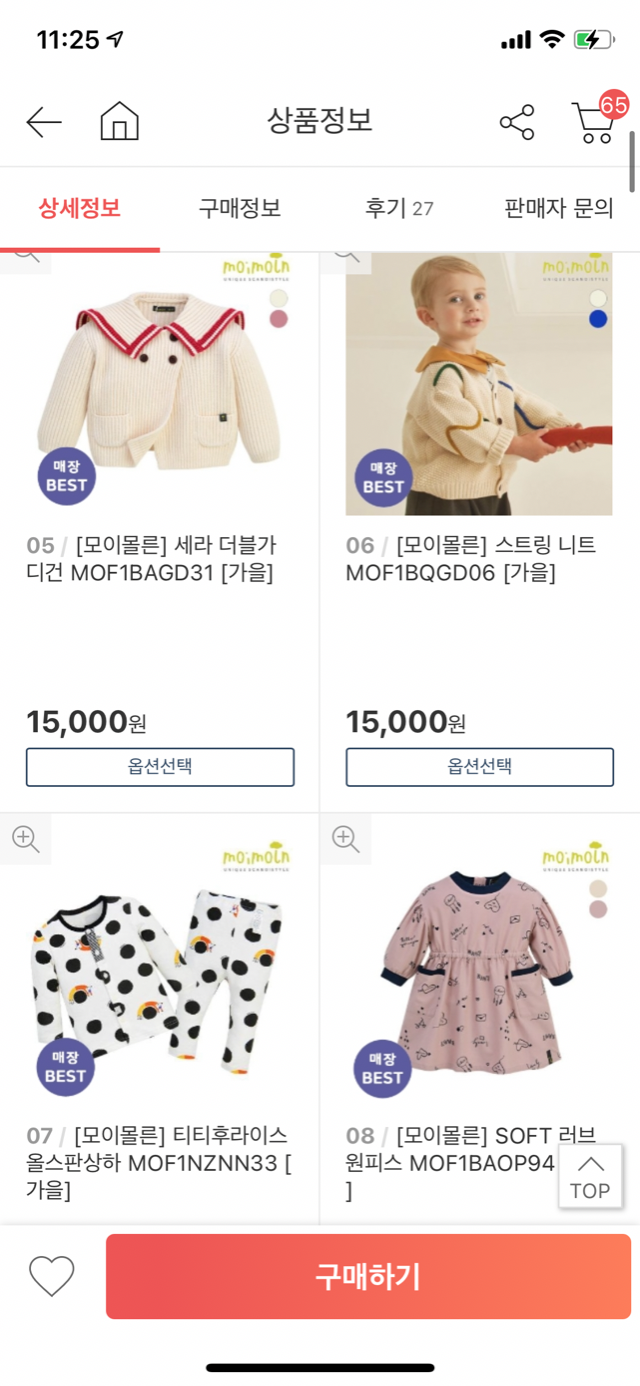Switch to the 구매정보 tab

(239, 208)
